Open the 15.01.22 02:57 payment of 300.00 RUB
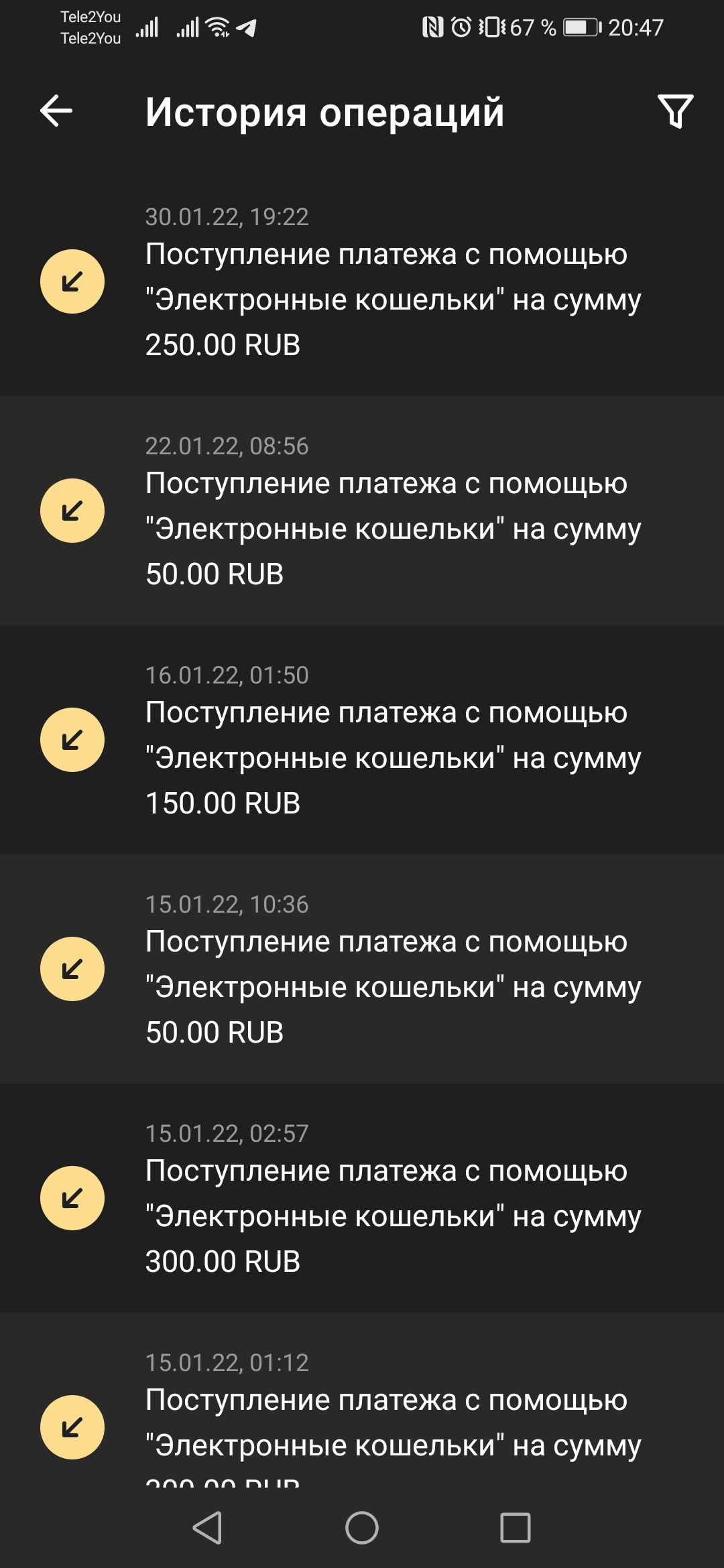The image size is (724, 1568). coord(362,1198)
